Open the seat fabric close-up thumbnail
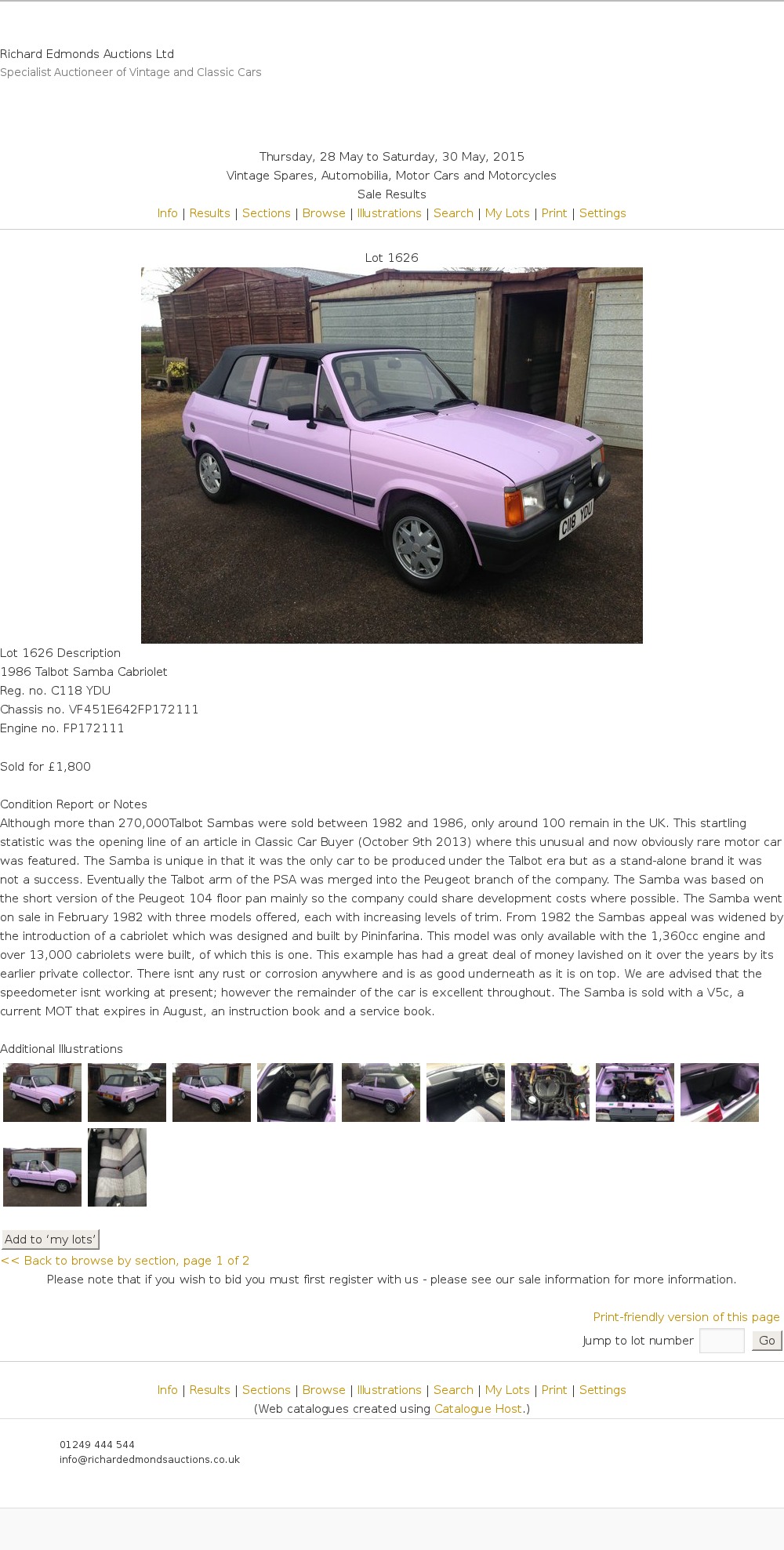This screenshot has height=1550, width=784. click(117, 1167)
